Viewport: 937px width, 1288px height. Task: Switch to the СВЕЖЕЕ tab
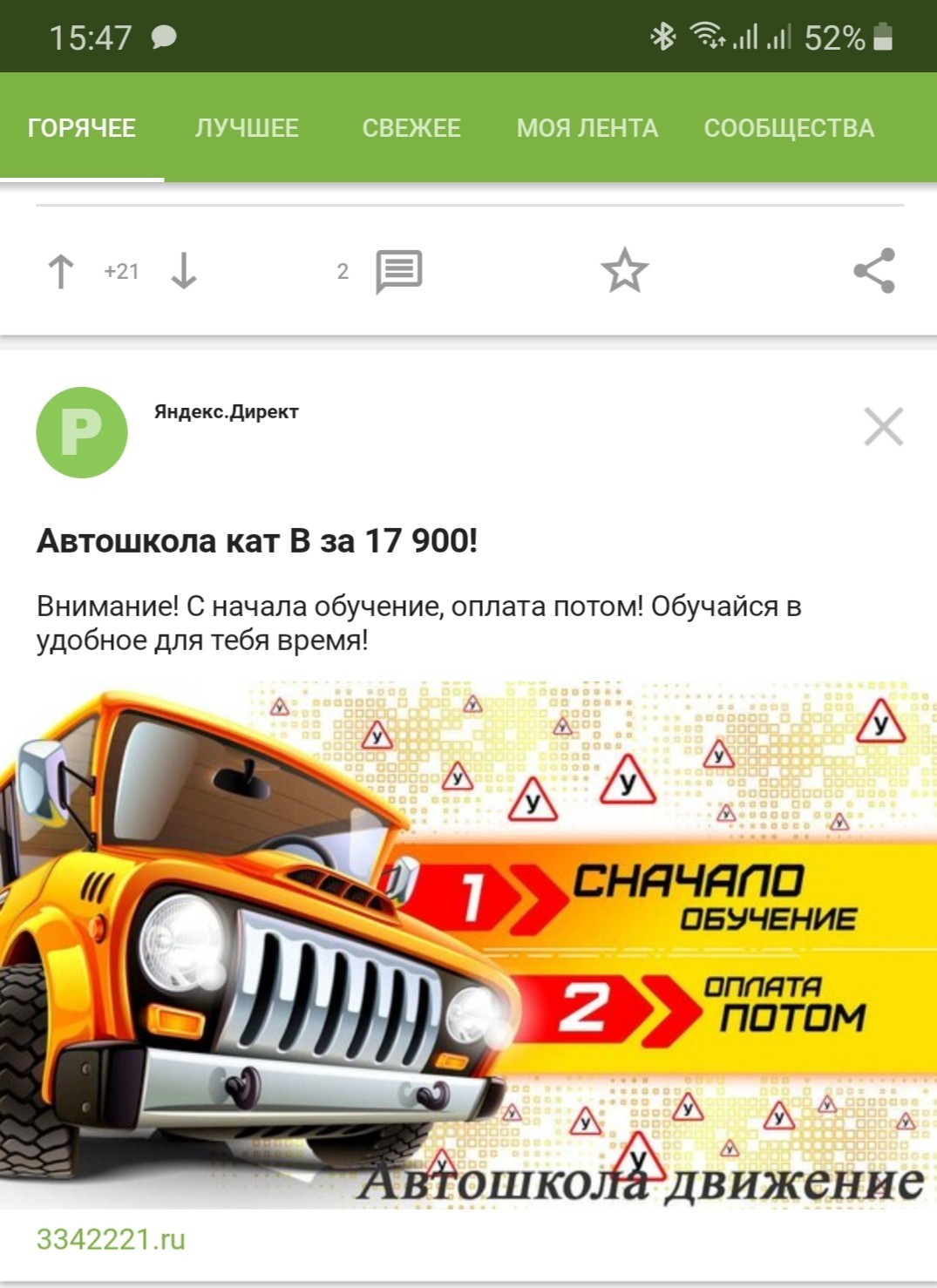tap(411, 128)
